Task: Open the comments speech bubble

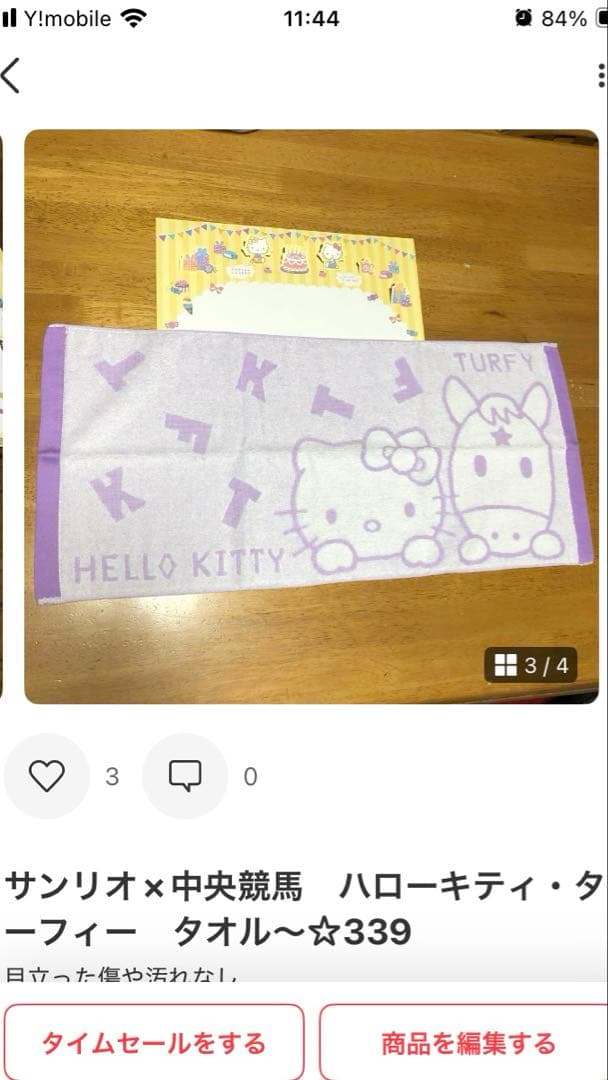Action: click(x=185, y=776)
